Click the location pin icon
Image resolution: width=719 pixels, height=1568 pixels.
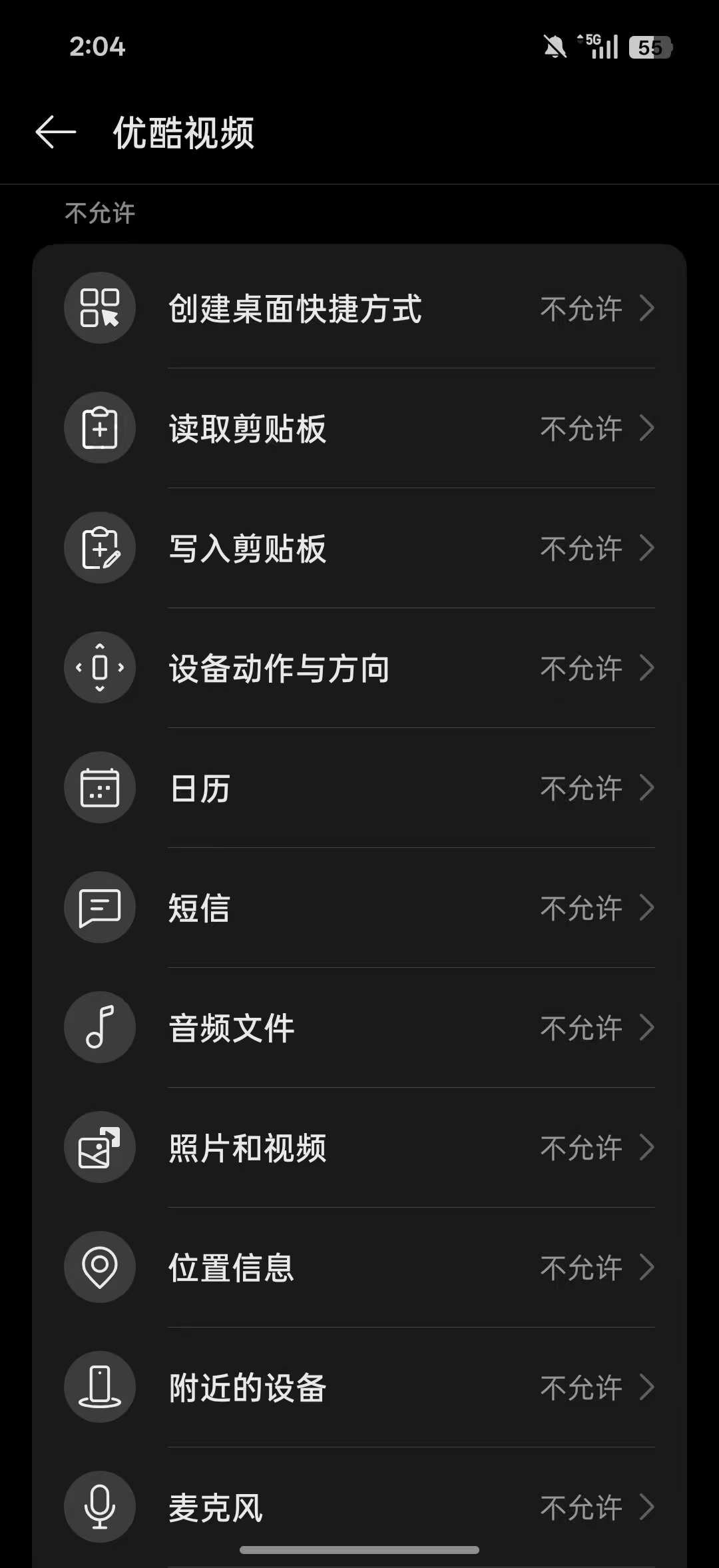click(100, 1267)
